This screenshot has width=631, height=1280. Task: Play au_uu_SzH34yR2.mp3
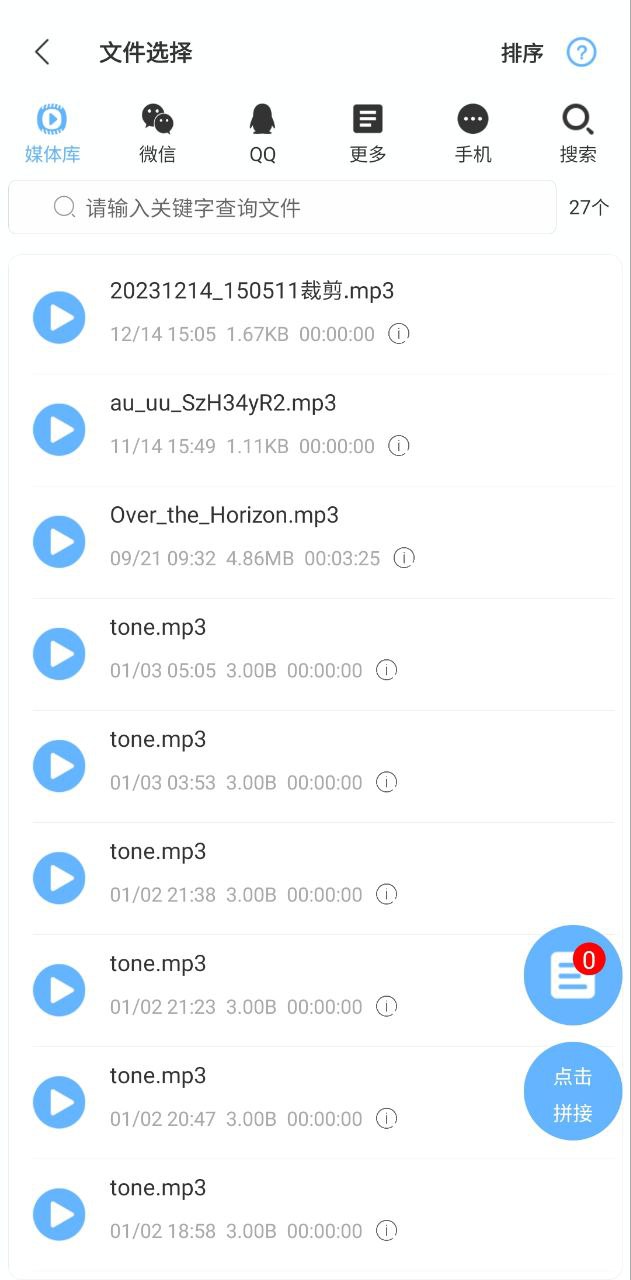[x=59, y=430]
